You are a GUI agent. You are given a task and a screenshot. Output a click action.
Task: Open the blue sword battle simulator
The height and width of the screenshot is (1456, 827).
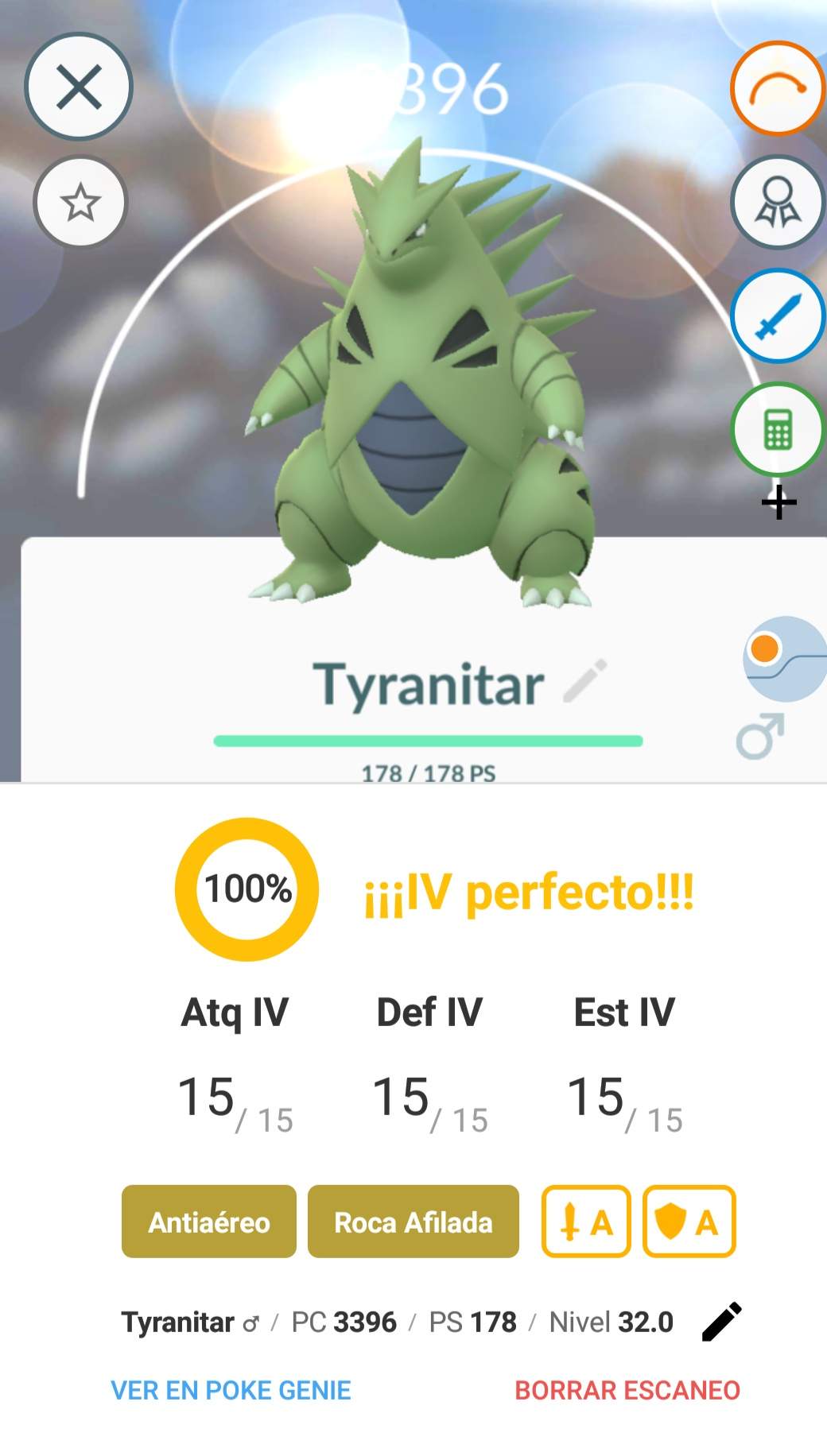777,316
